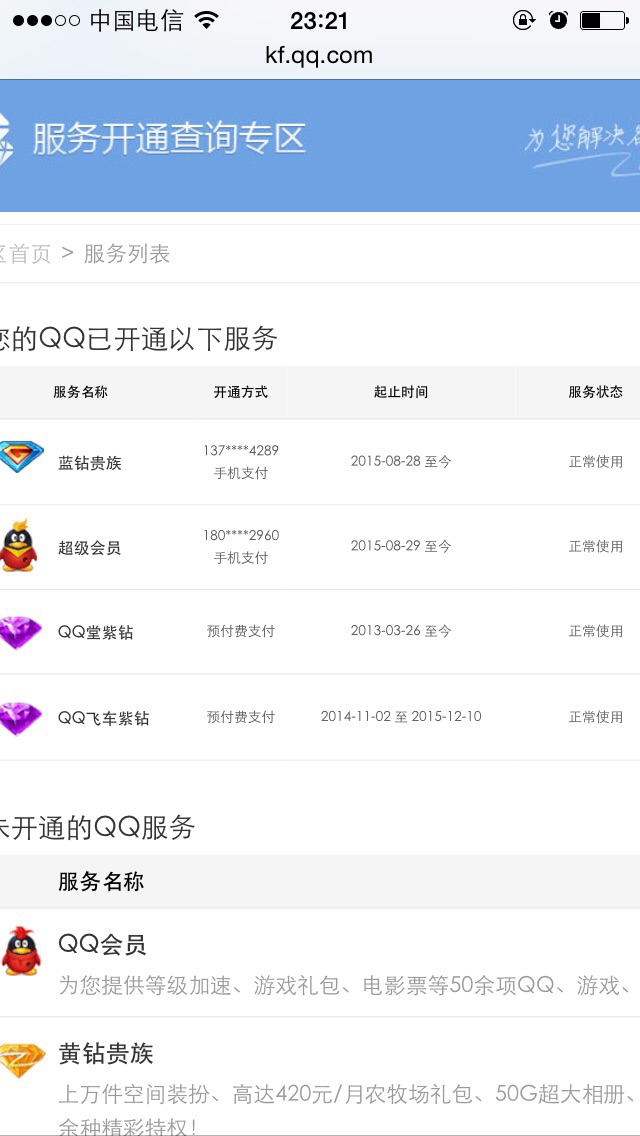Image resolution: width=640 pixels, height=1136 pixels.
Task: Open the 黄钻贵族 service row
Action: click(x=320, y=1076)
